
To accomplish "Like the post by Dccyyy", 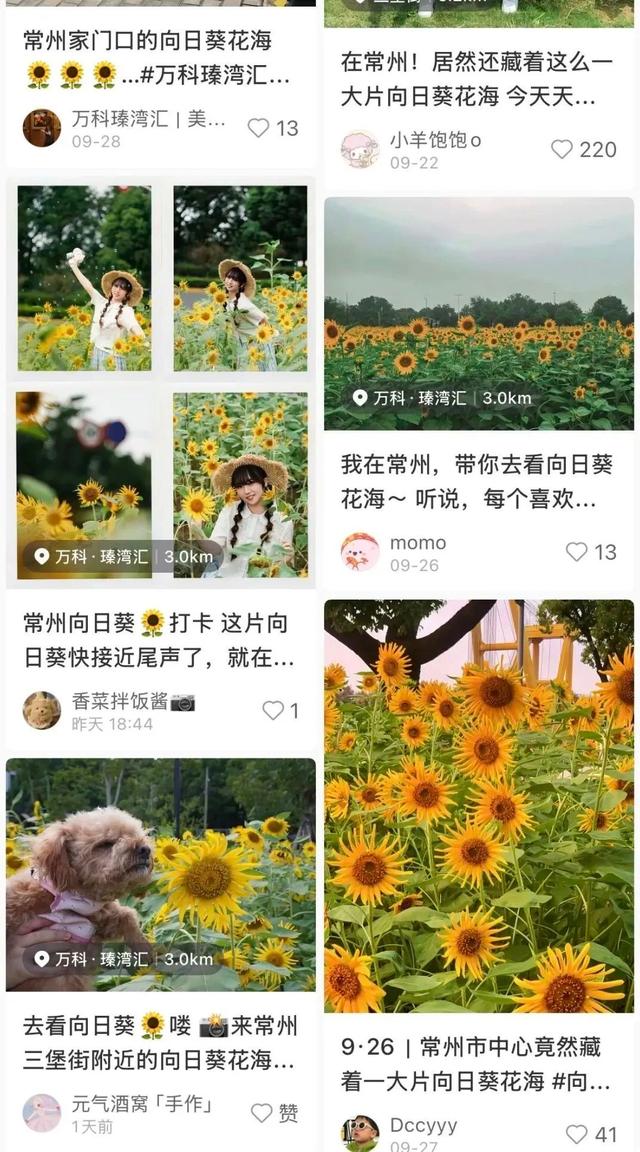I will [x=577, y=1134].
